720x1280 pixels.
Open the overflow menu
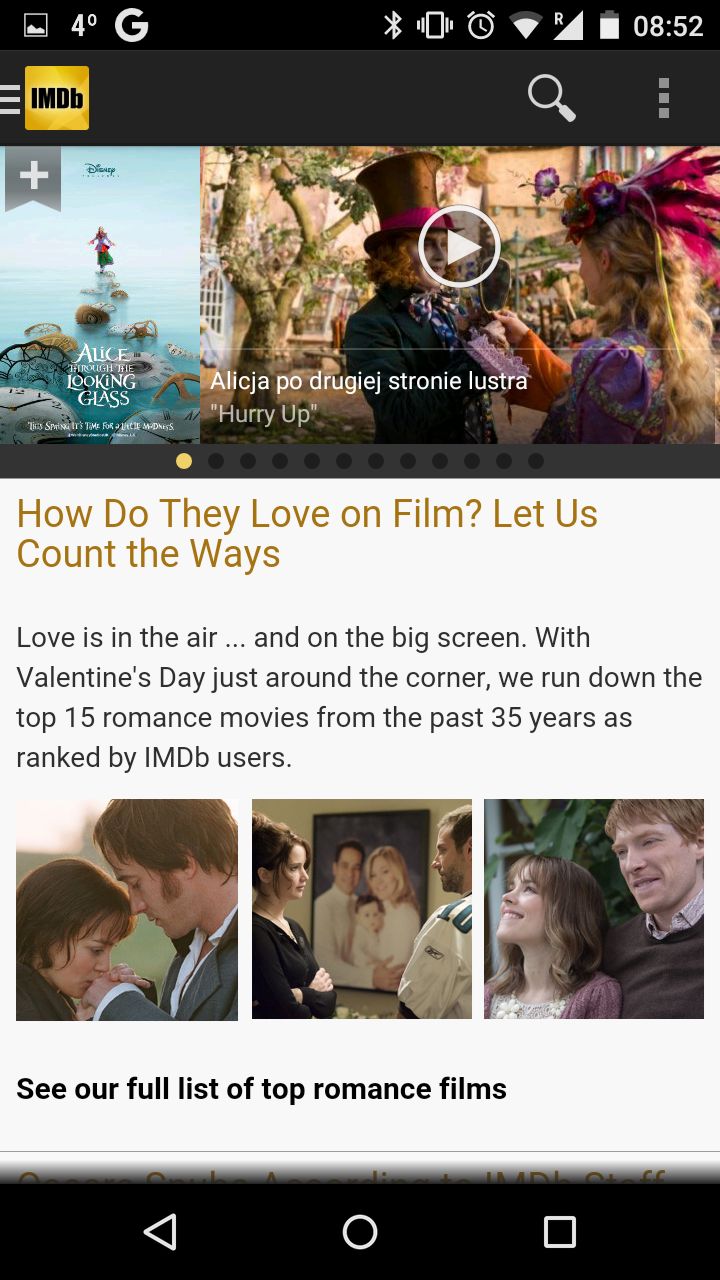tap(663, 98)
